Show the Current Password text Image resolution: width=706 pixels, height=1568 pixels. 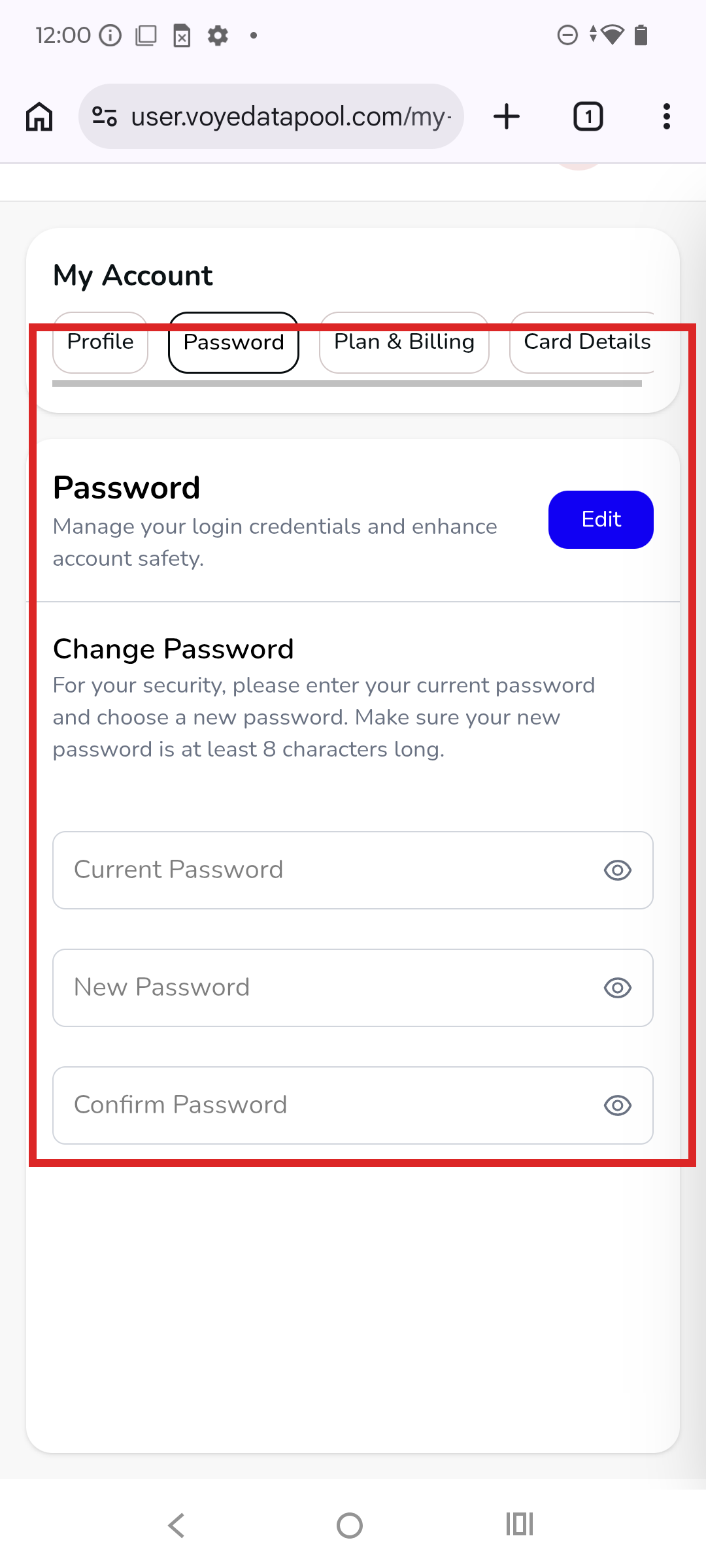coord(617,870)
